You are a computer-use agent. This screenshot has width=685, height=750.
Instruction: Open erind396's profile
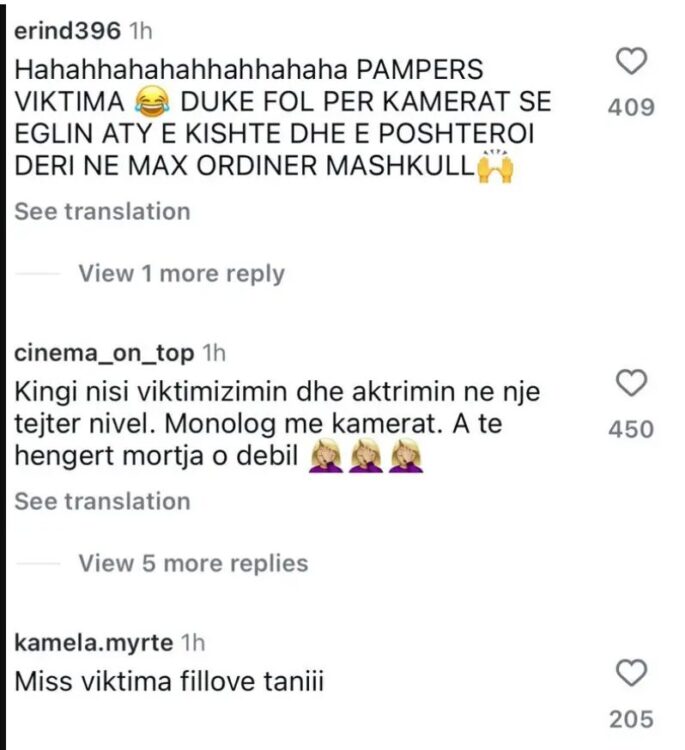pos(68,32)
